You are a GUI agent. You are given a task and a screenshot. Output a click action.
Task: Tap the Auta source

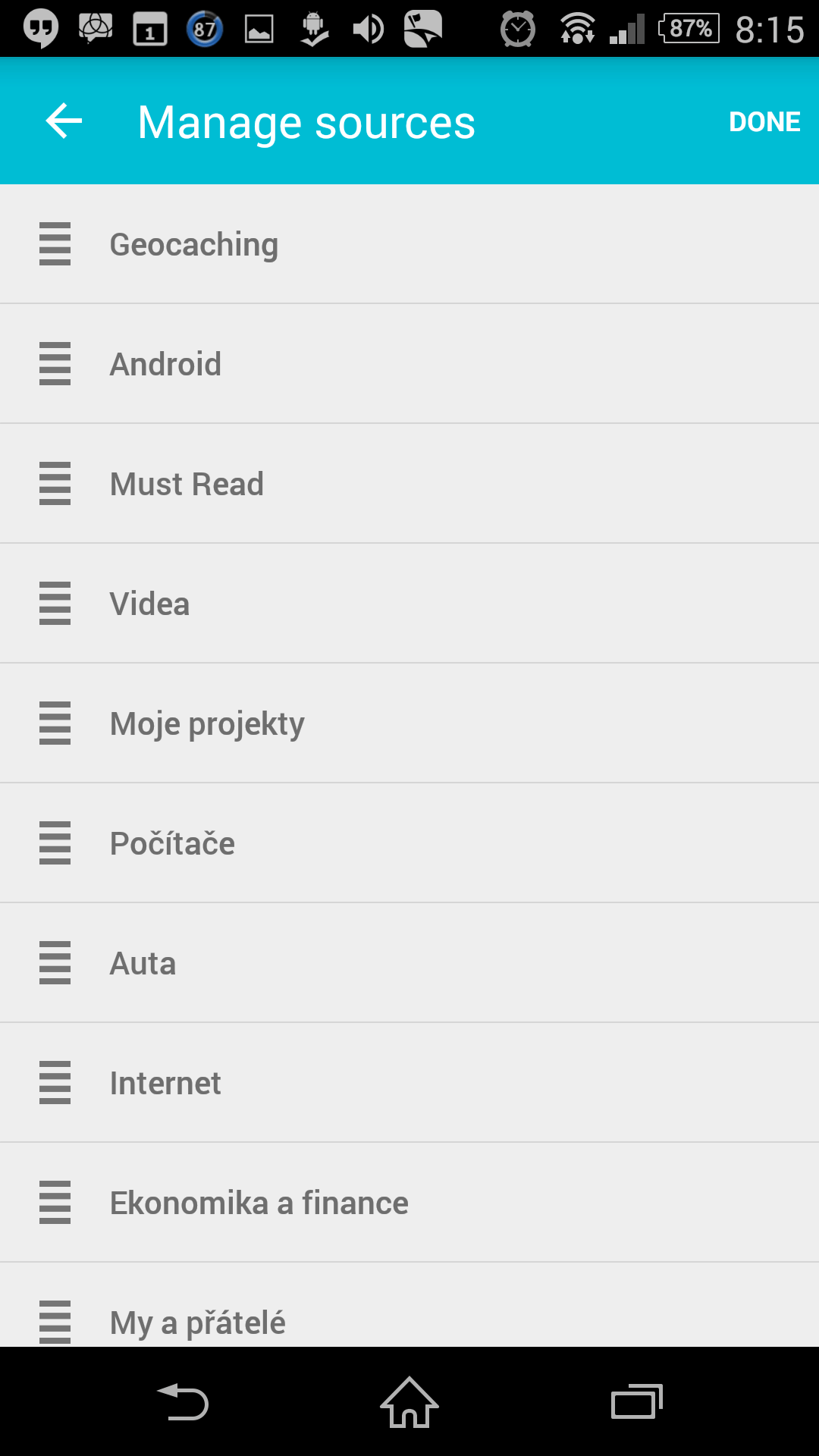point(409,963)
